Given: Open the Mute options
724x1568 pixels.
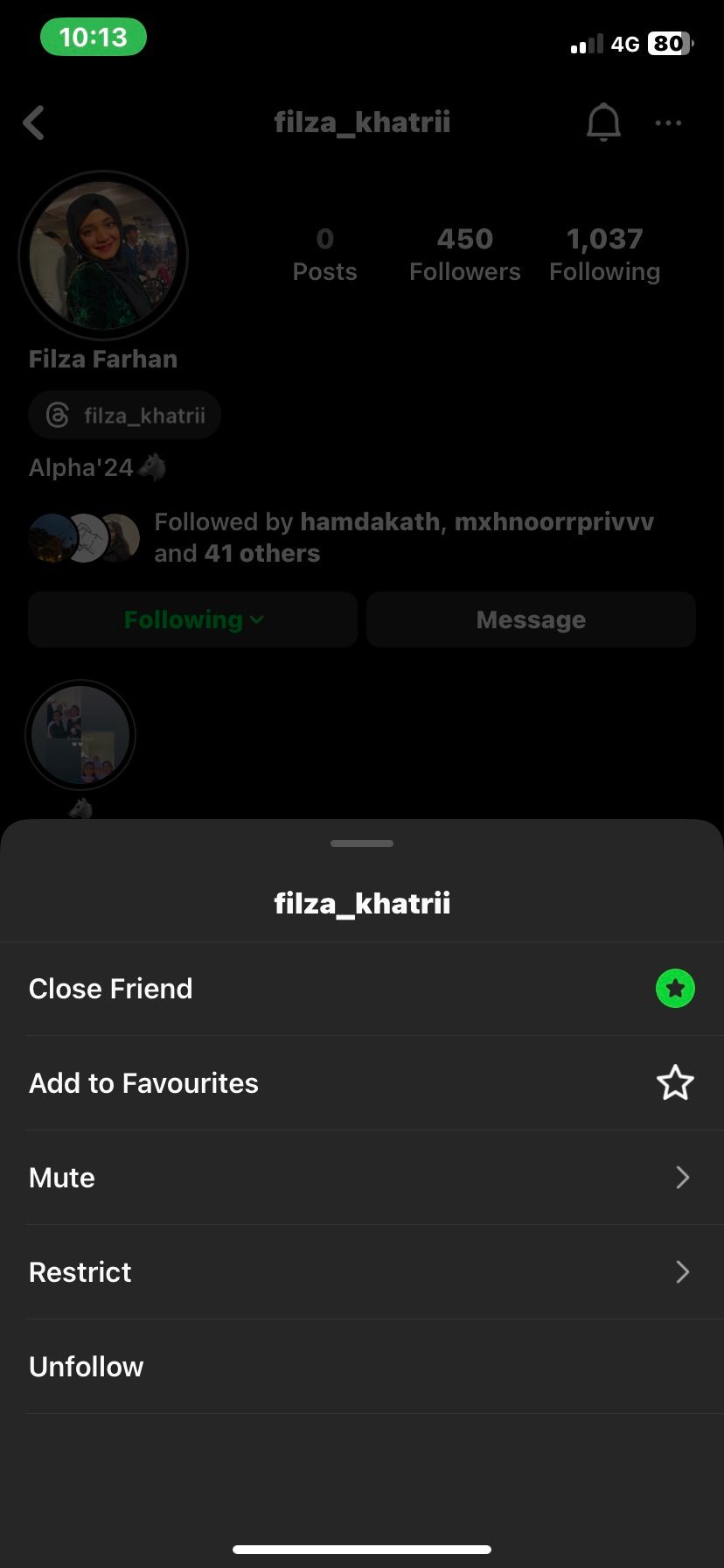Looking at the screenshot, I should [361, 1178].
